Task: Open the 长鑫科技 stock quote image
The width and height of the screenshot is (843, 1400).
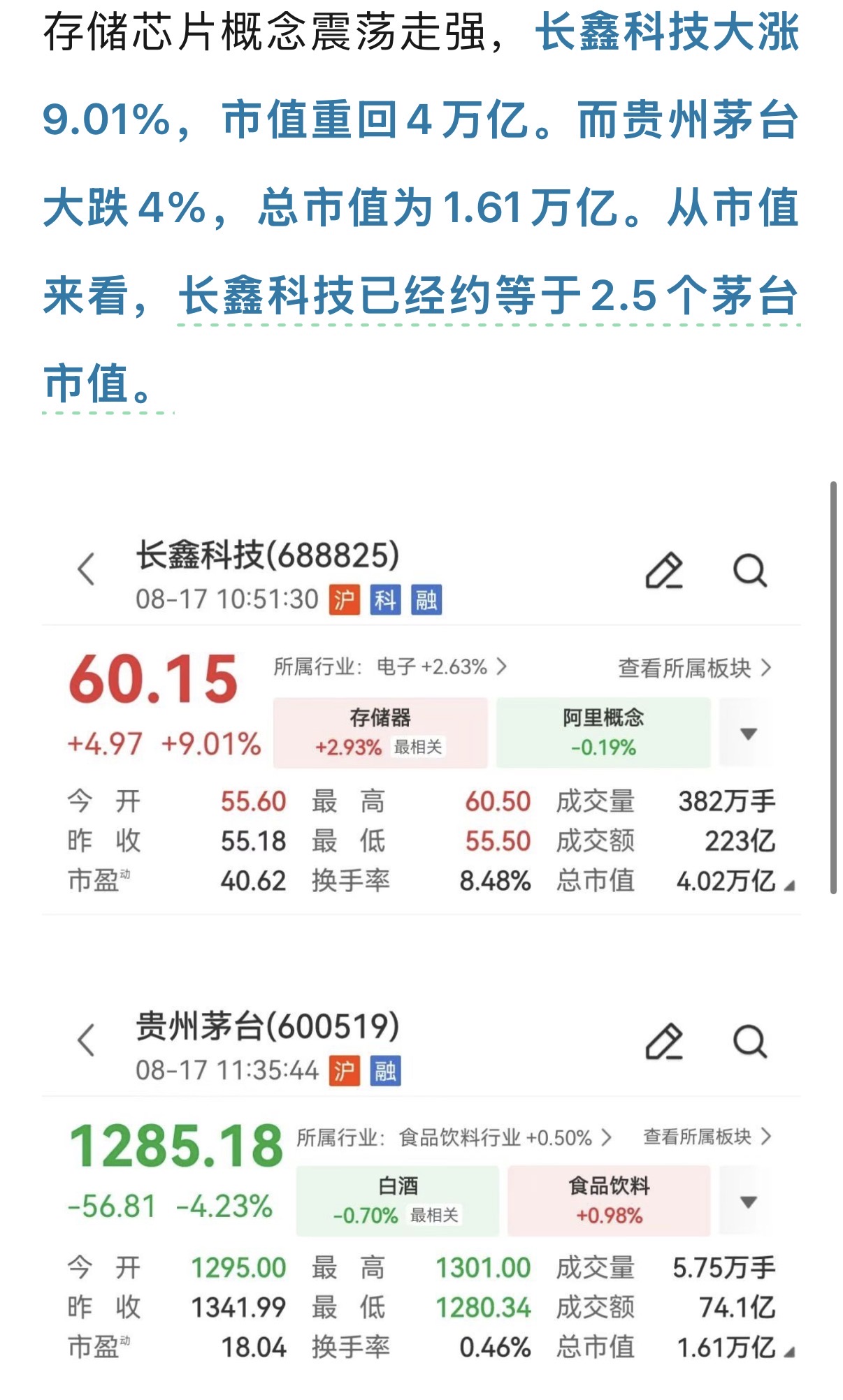Action: point(421,719)
